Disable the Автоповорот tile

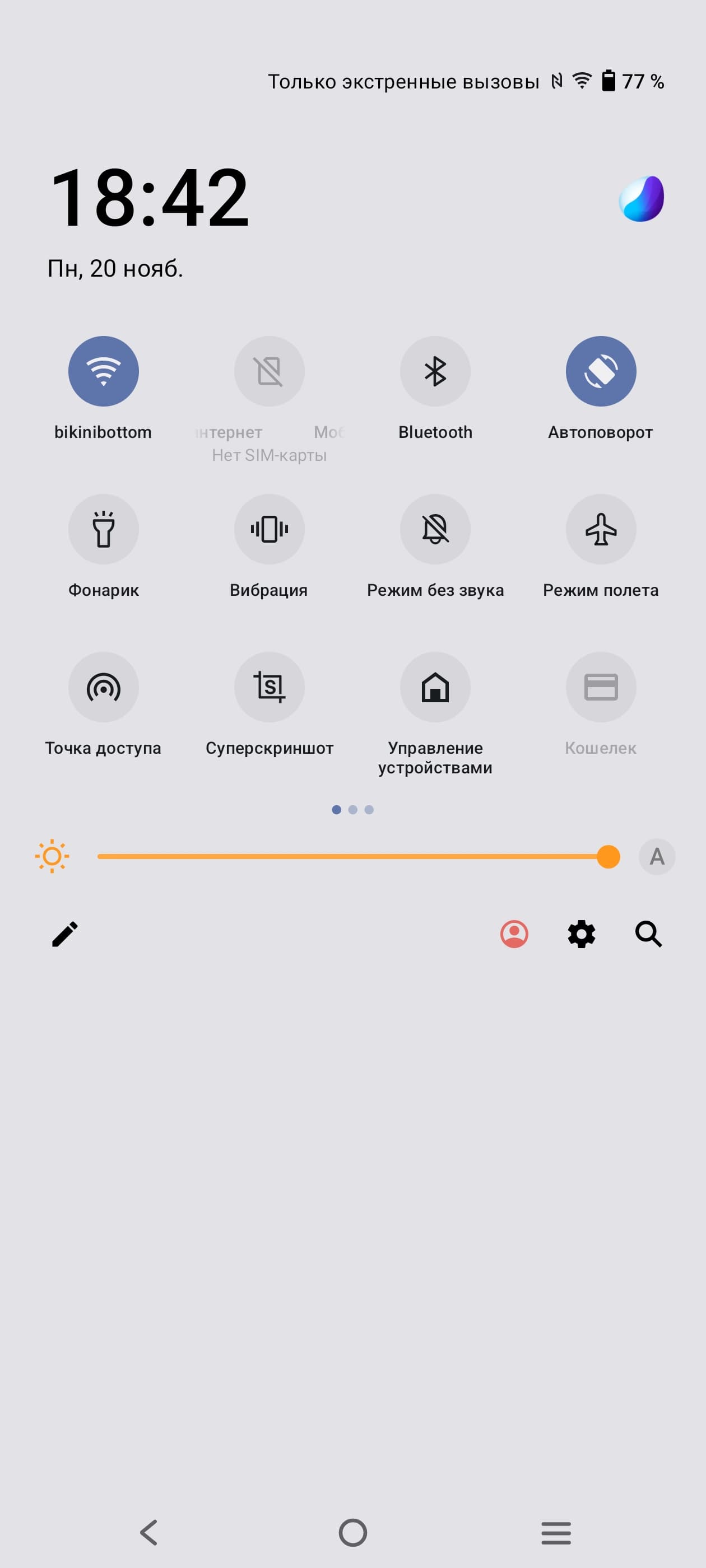coord(601,371)
